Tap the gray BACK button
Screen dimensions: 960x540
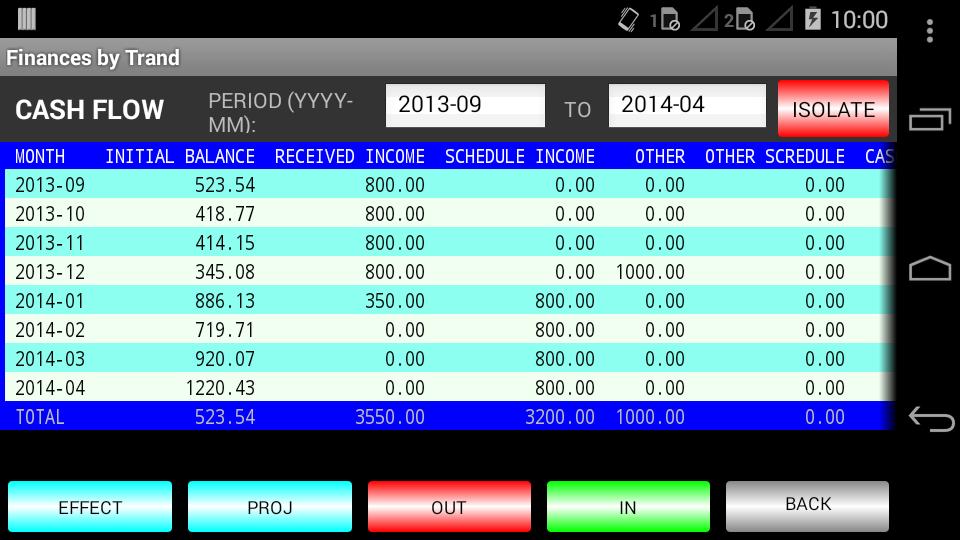(807, 505)
